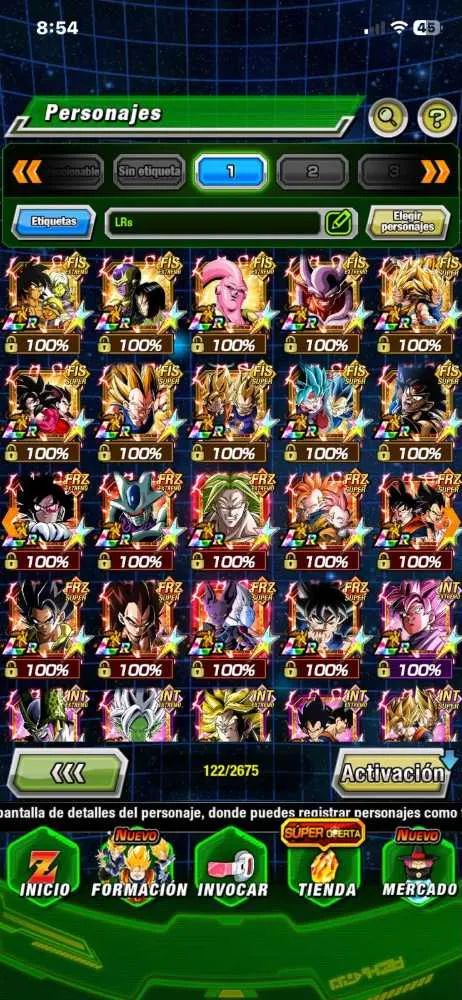Switch to tag tab 2
Image resolution: width=462 pixels, height=1000 pixels.
312,171
